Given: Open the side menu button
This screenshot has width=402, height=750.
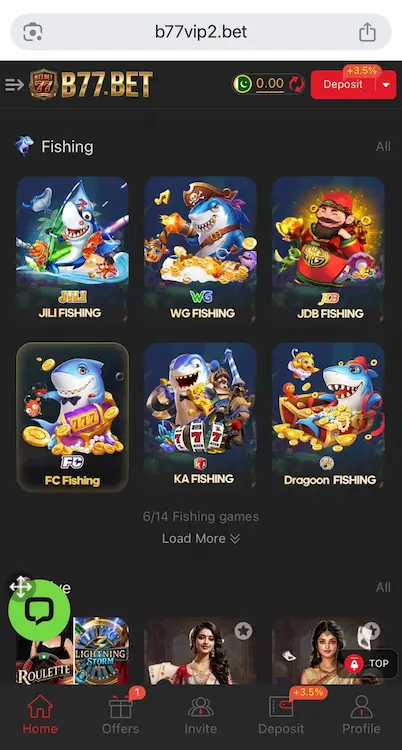Looking at the screenshot, I should [x=14, y=85].
